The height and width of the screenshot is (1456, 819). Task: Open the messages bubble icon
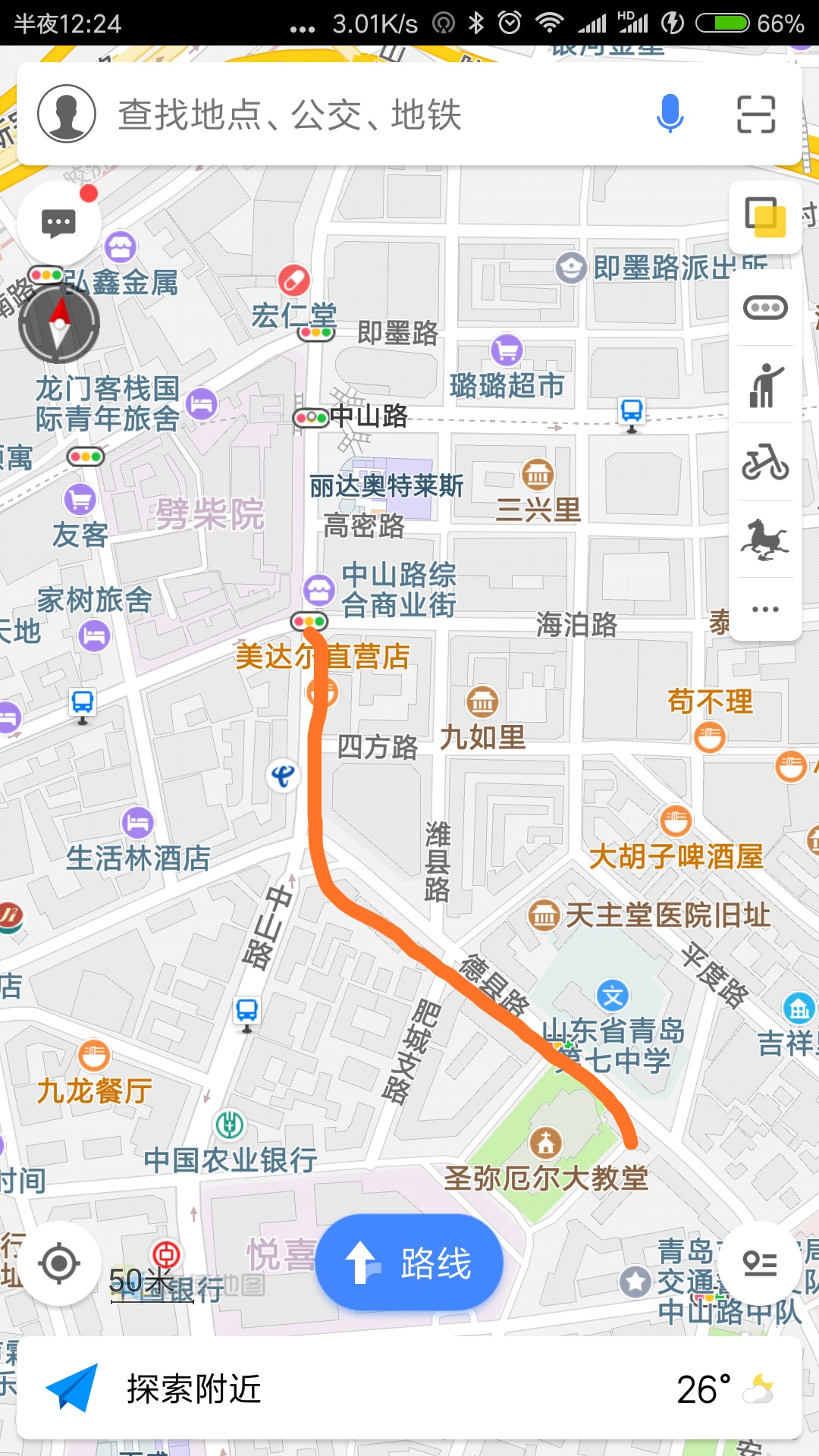[x=58, y=224]
